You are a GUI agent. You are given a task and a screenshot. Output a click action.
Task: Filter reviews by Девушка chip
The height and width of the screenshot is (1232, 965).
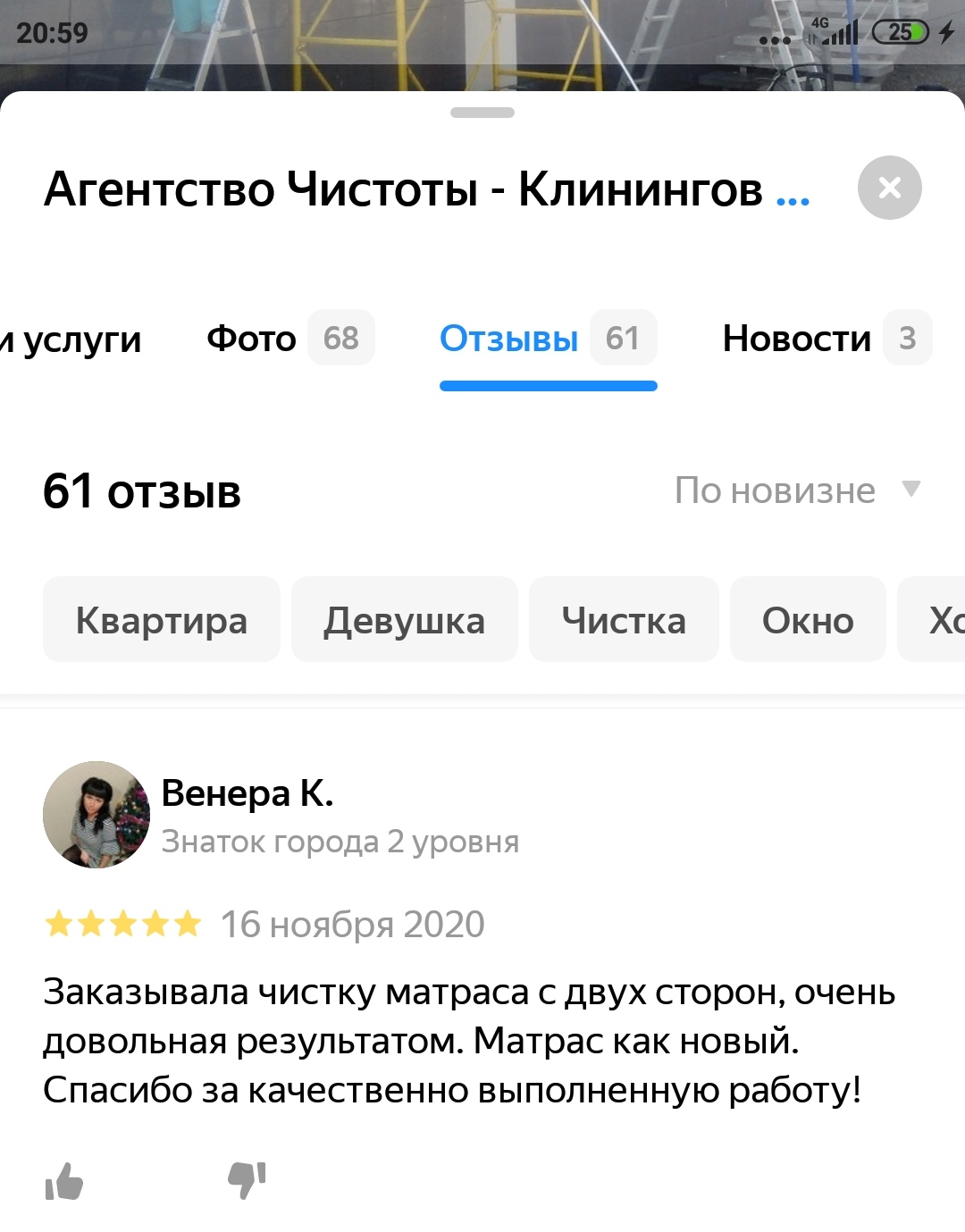coord(405,620)
